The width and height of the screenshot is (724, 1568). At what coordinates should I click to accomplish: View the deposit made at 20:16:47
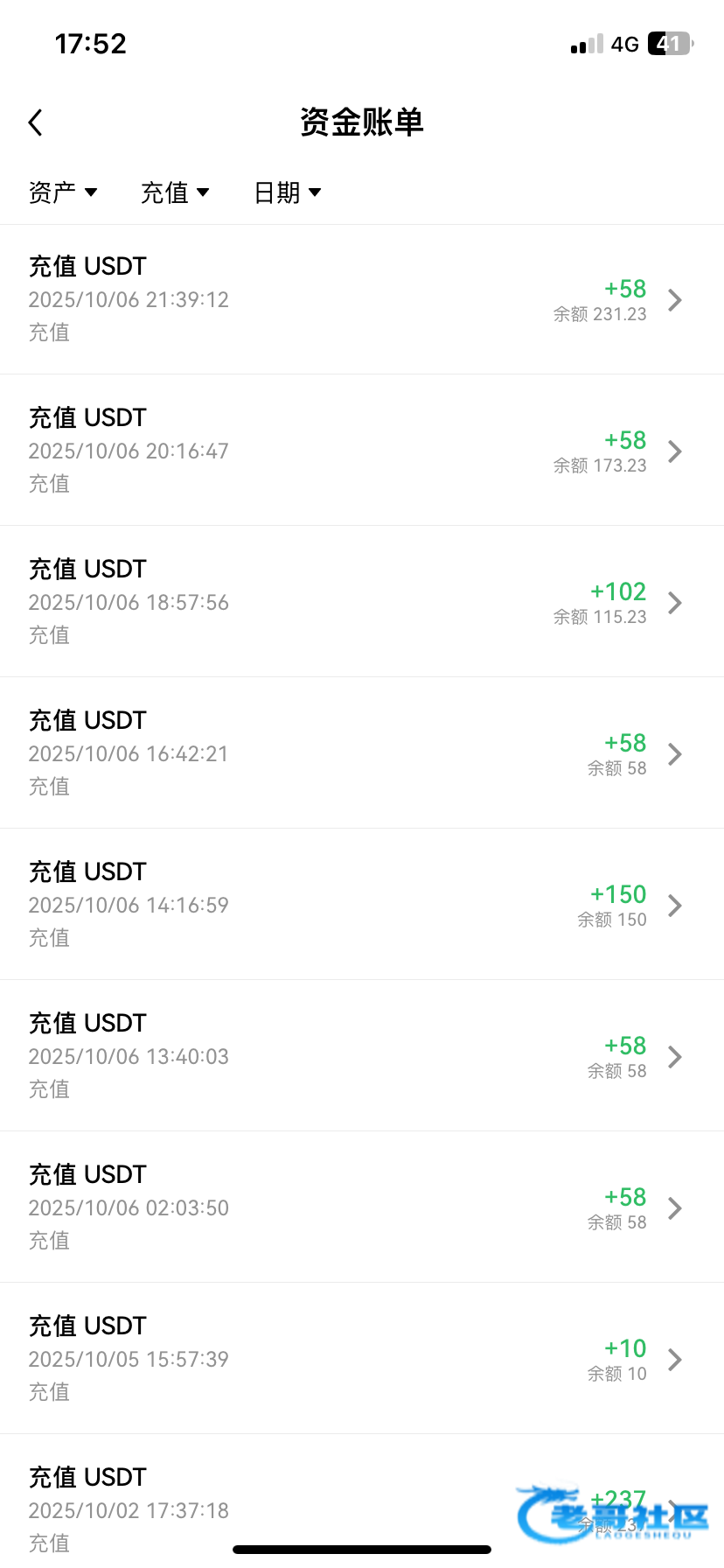click(x=362, y=451)
